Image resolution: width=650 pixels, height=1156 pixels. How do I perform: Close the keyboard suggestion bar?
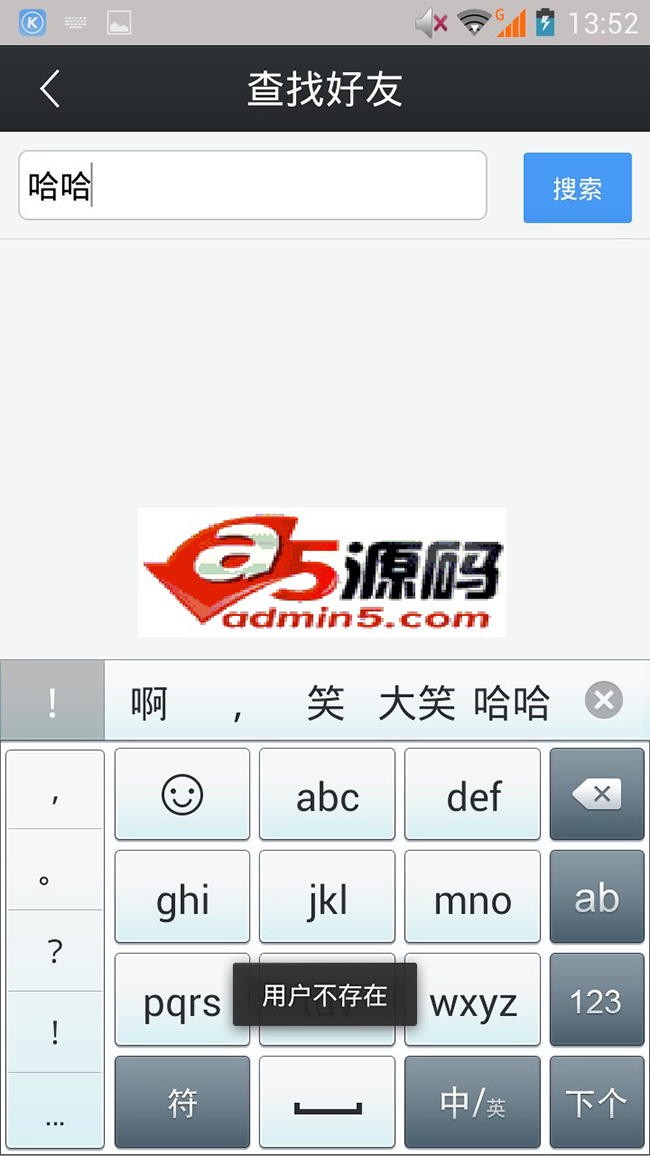pos(603,700)
